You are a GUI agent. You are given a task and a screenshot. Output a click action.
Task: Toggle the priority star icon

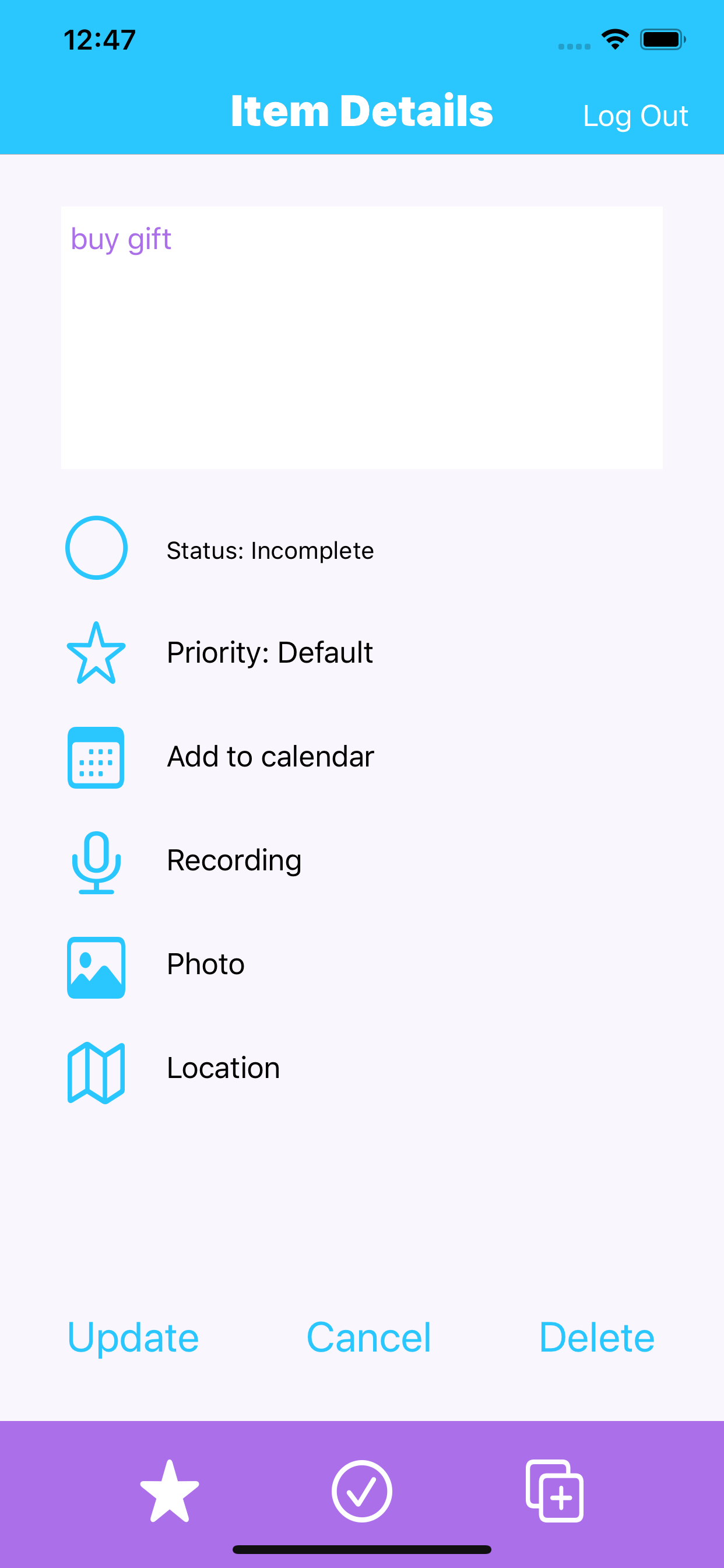[96, 653]
